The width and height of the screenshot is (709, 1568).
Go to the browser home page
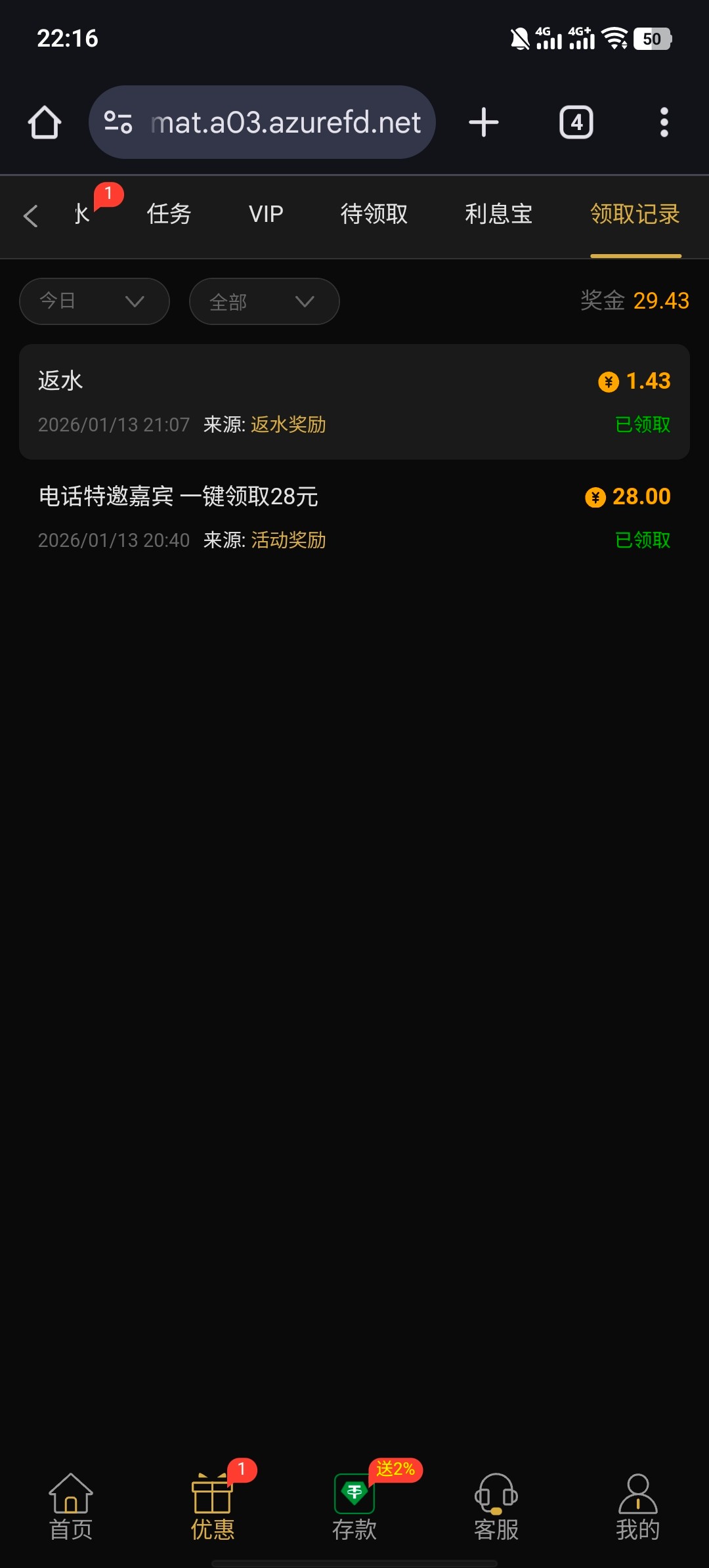pyautogui.click(x=45, y=122)
